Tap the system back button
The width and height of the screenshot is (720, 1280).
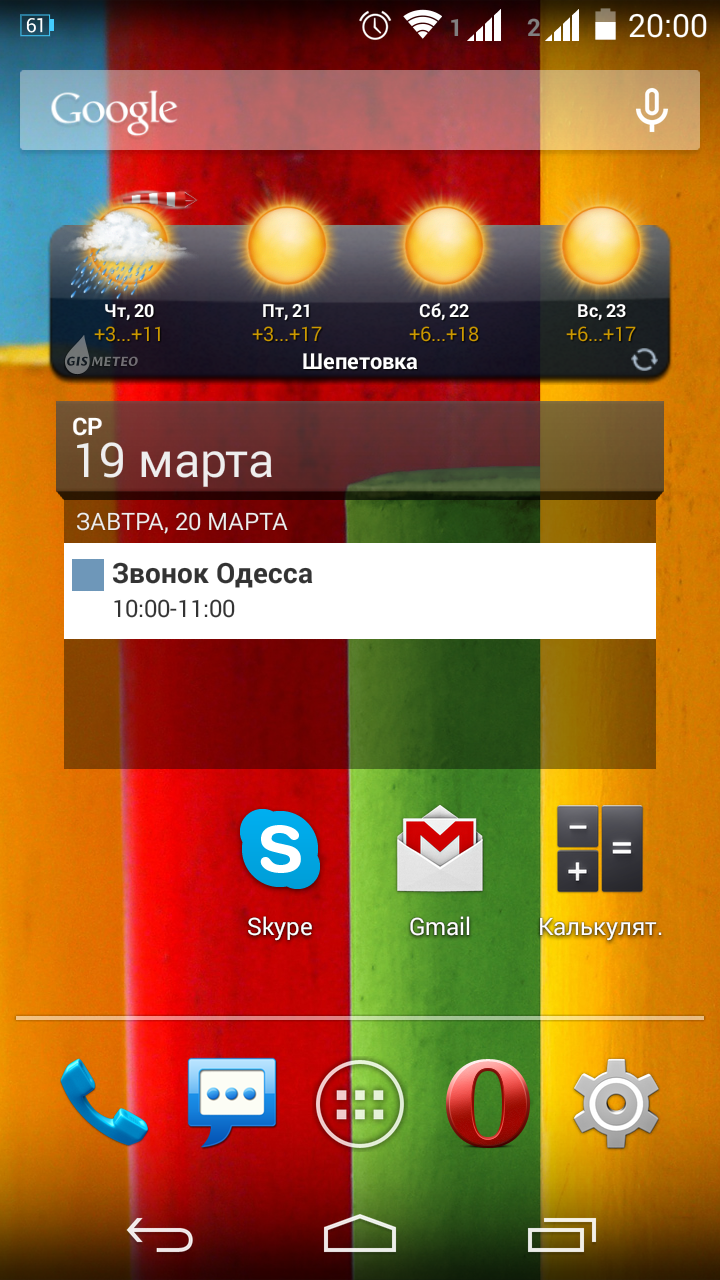(160, 1235)
